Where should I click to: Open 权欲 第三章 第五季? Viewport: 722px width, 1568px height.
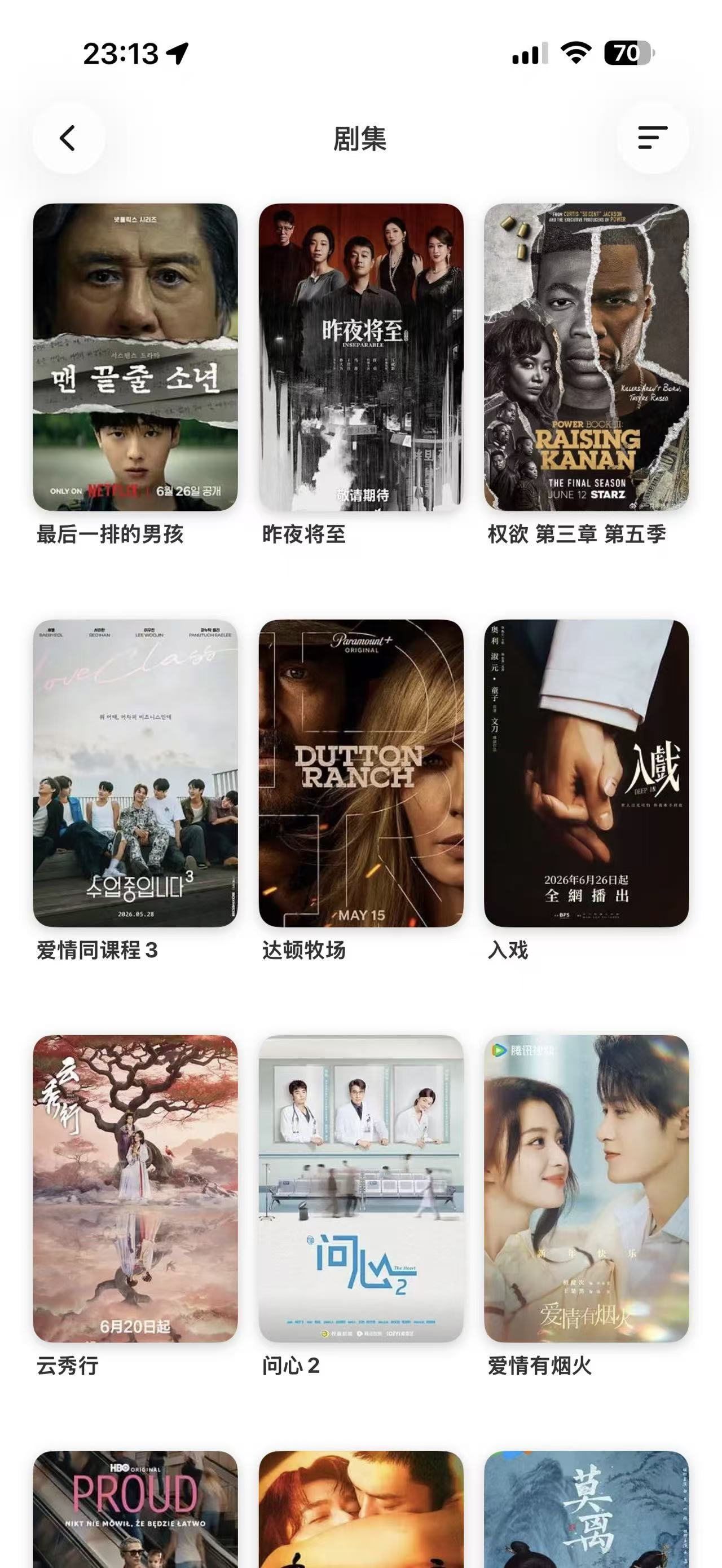coord(586,357)
